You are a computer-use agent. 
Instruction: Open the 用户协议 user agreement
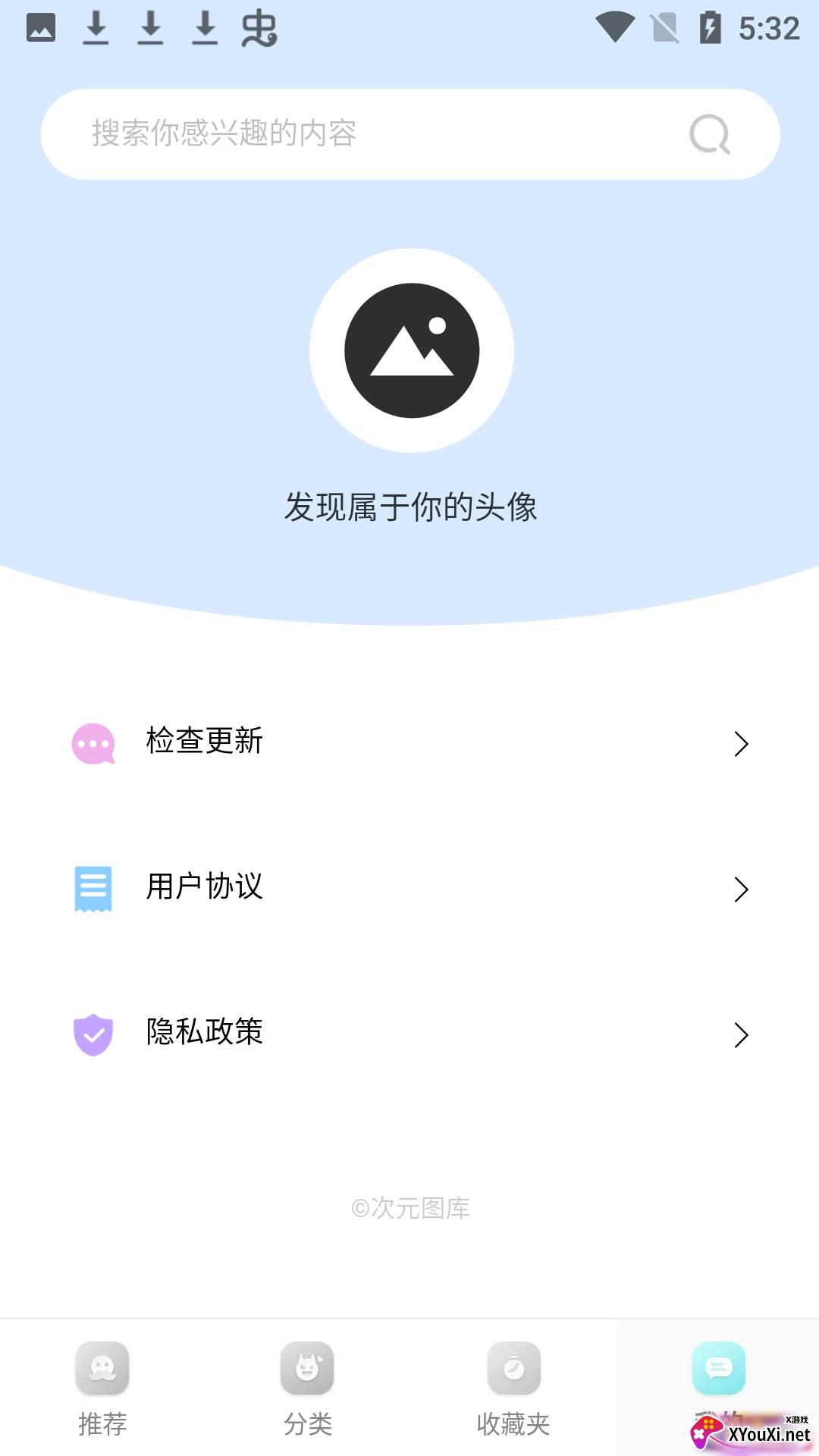click(409, 888)
